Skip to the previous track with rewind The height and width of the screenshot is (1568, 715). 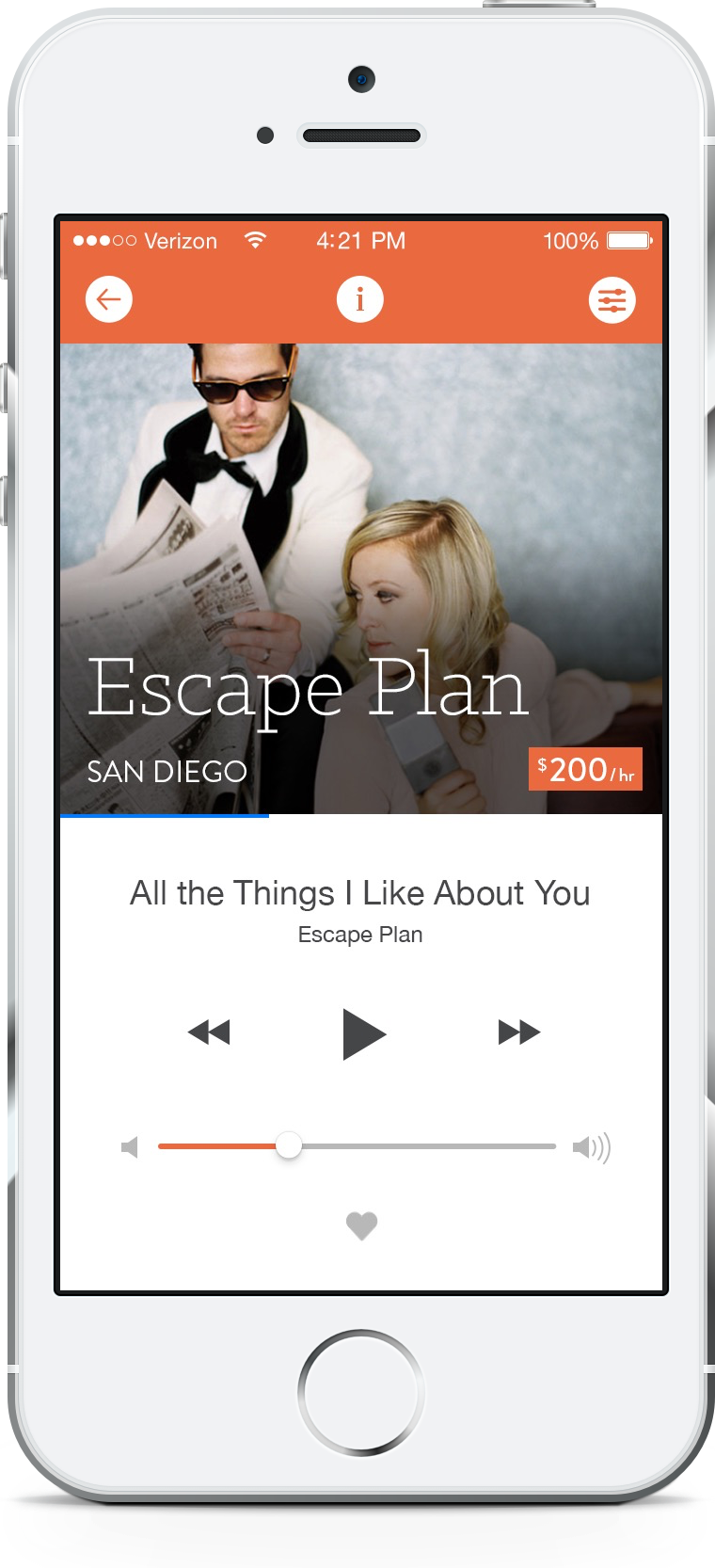pyautogui.click(x=209, y=1032)
